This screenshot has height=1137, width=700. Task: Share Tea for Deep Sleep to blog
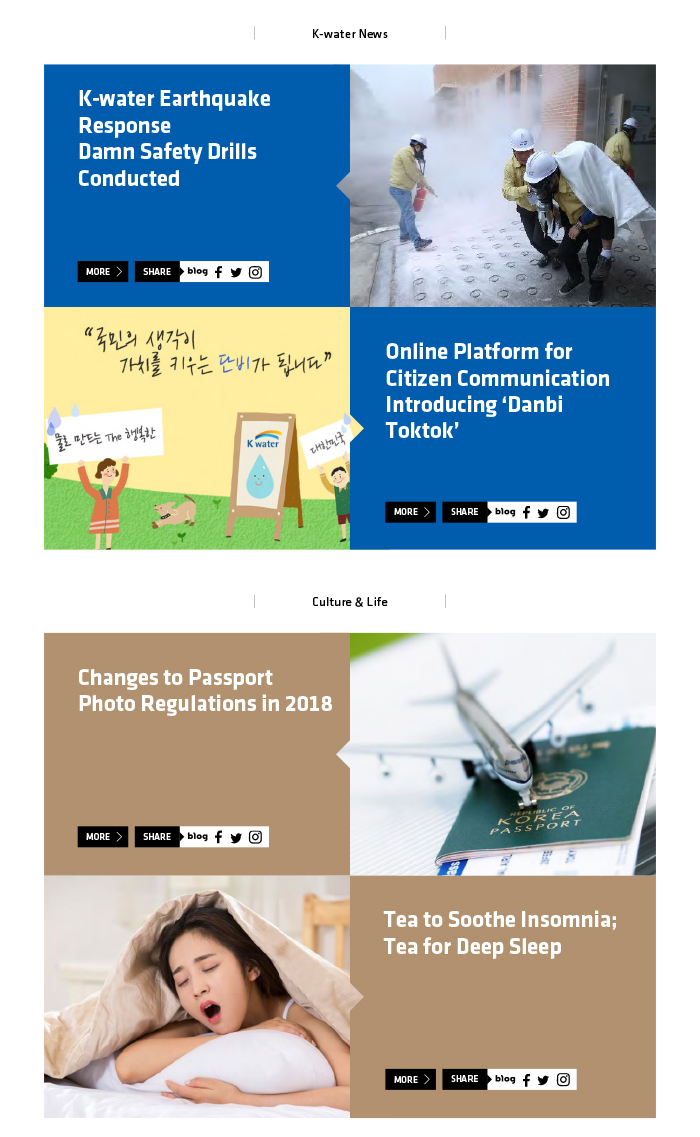pyautogui.click(x=505, y=1080)
